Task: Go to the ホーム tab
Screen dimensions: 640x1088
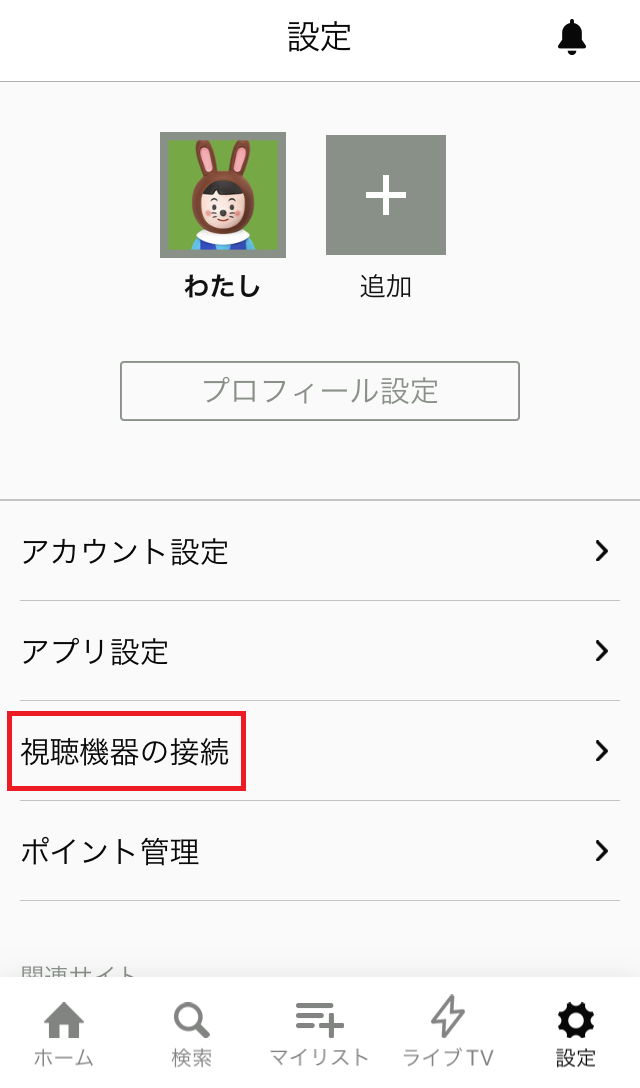Action: [x=64, y=1034]
